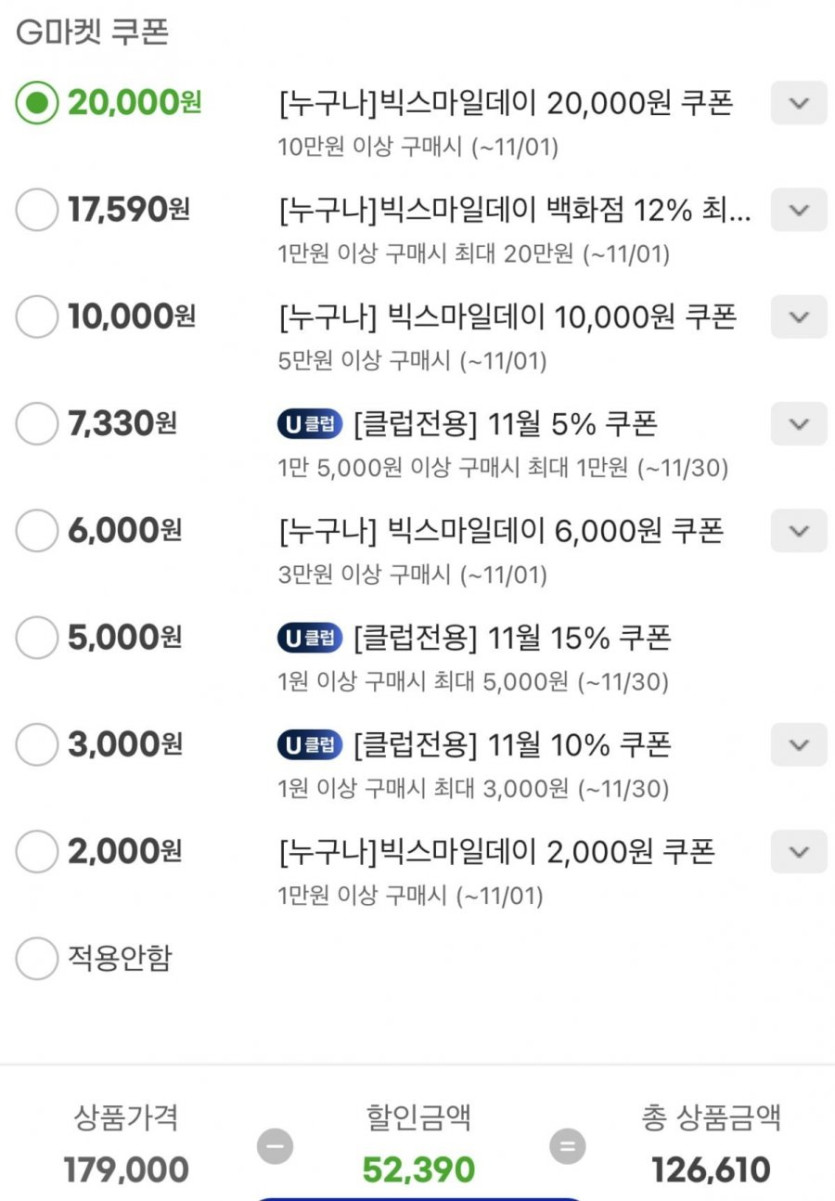Image resolution: width=835 pixels, height=1201 pixels.
Task: Expand details of the 2,000원 coupon
Action: [798, 852]
